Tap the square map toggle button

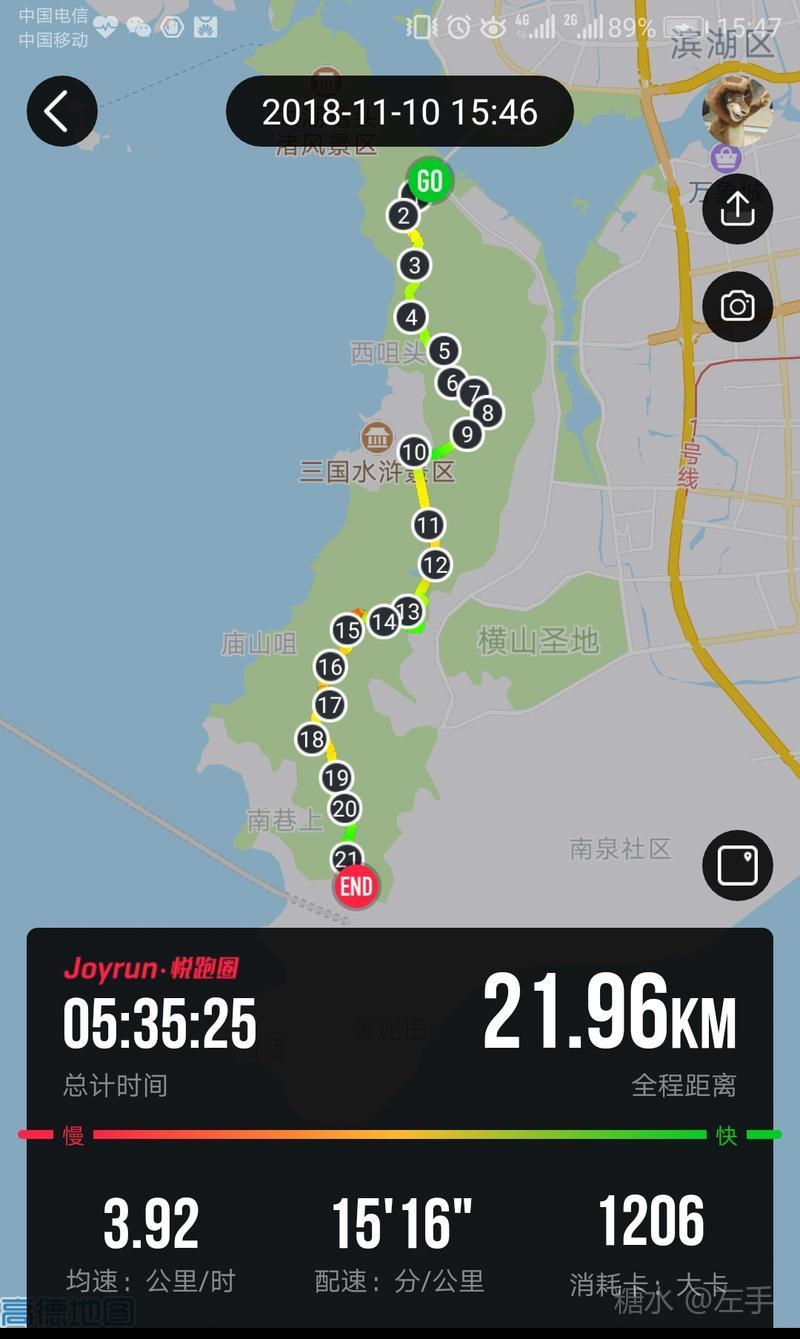(x=738, y=865)
